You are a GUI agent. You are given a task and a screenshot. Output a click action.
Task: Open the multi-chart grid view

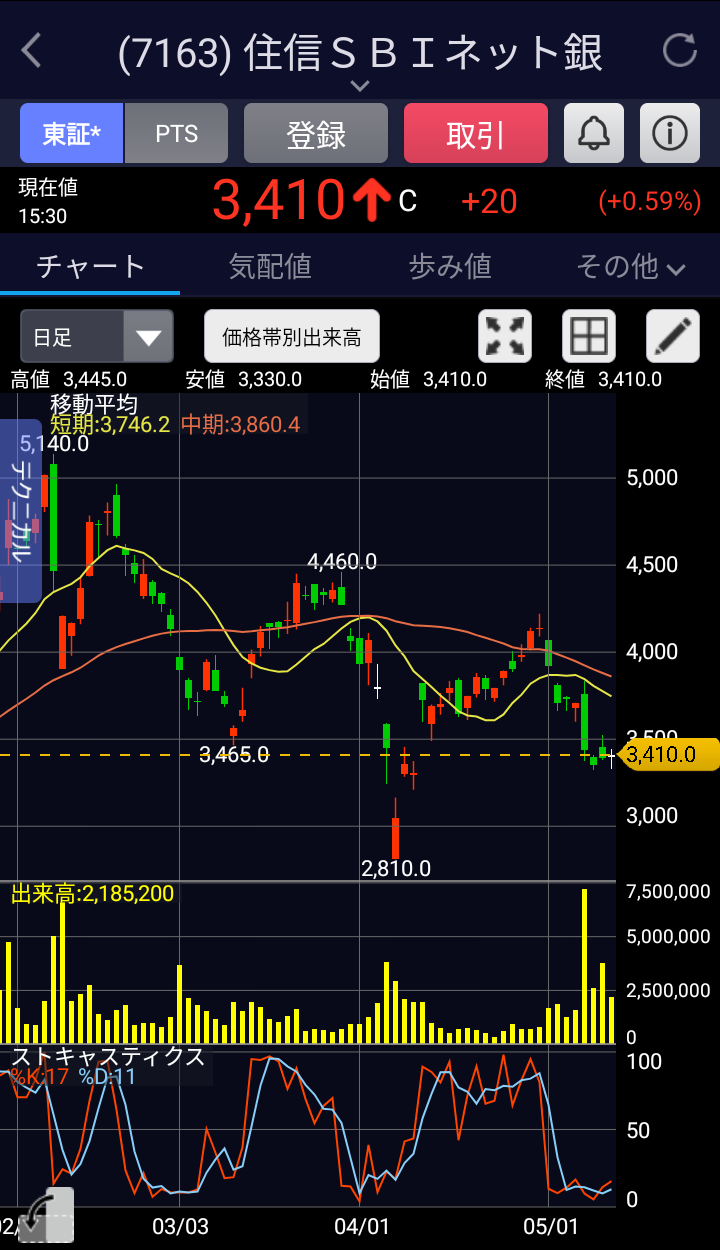point(589,336)
